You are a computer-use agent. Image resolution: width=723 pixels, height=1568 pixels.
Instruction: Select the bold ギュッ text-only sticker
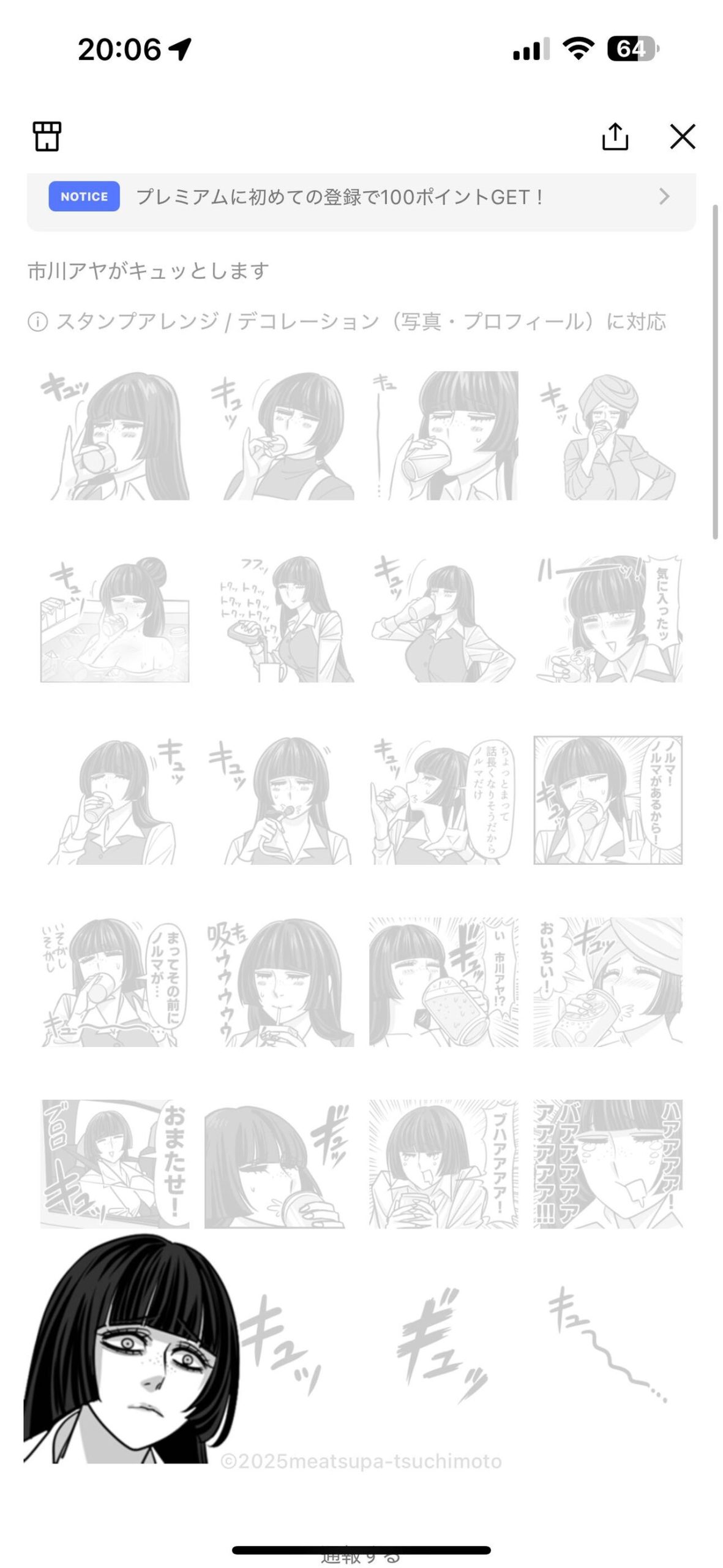(443, 1344)
